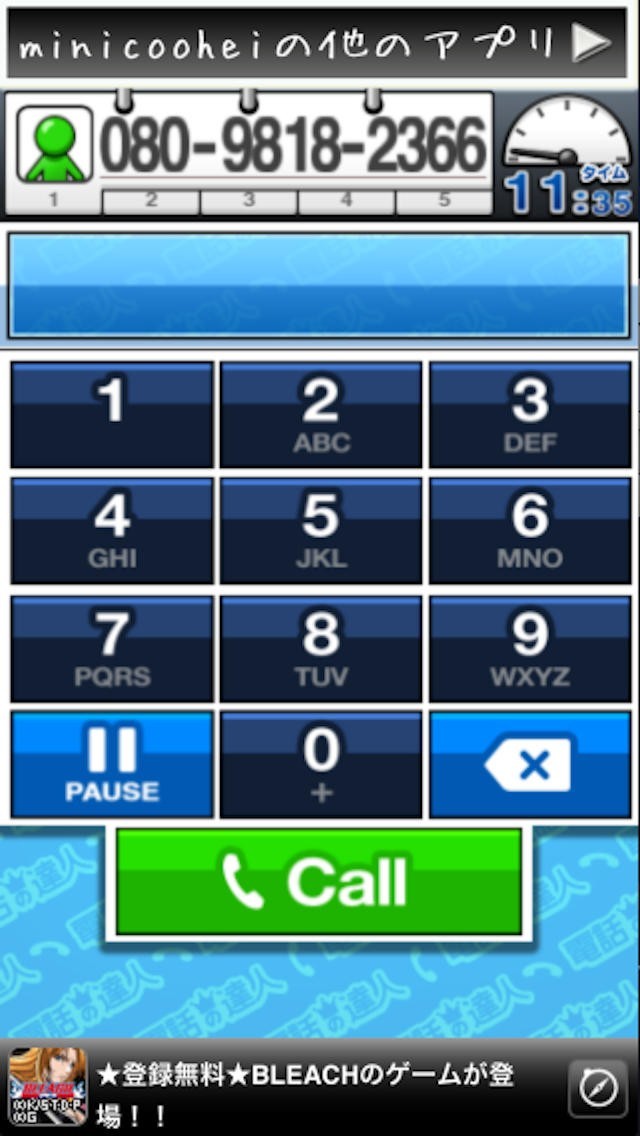
Task: Tap the 3 DEF key
Action: point(530,414)
